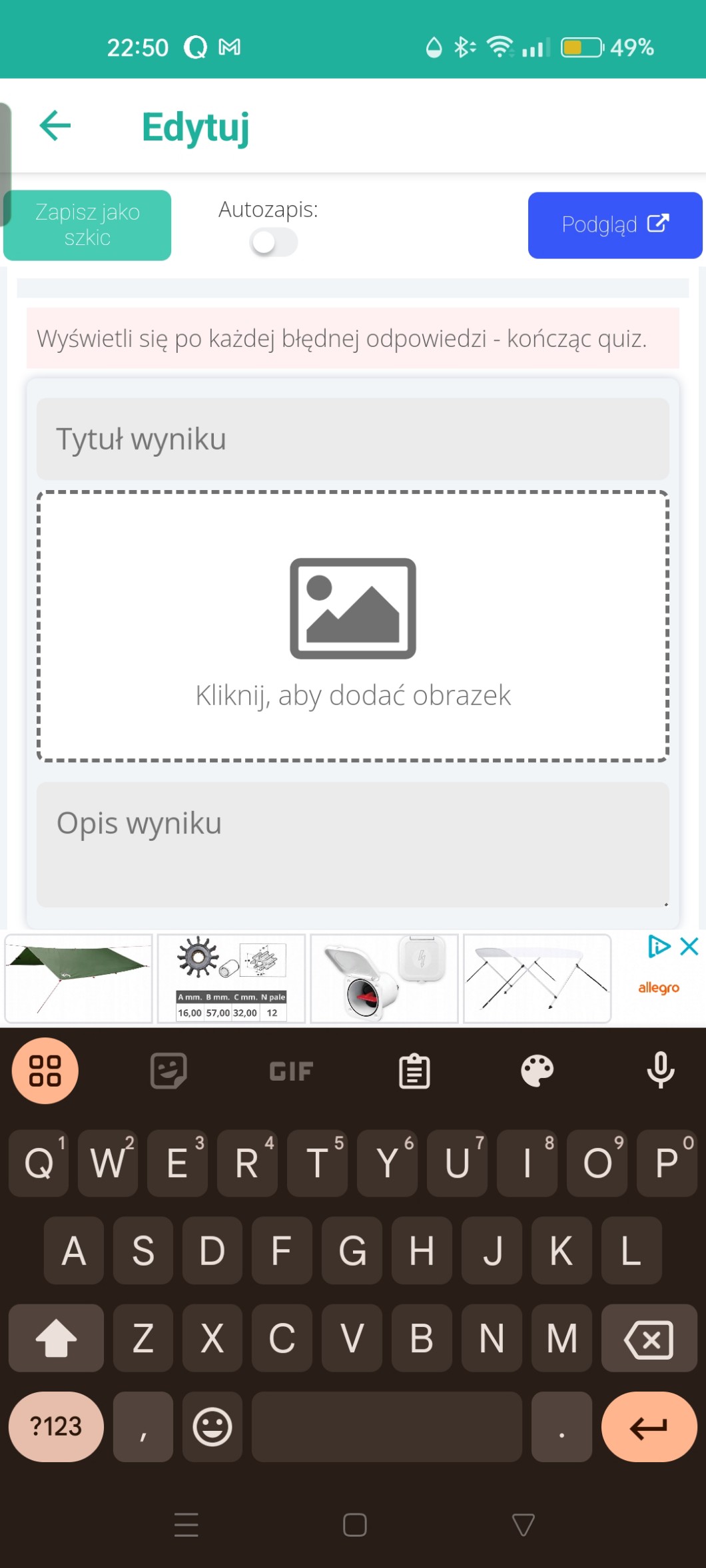Open the keyboard sticker panel
Screen dimensions: 706x1568
click(x=169, y=1071)
